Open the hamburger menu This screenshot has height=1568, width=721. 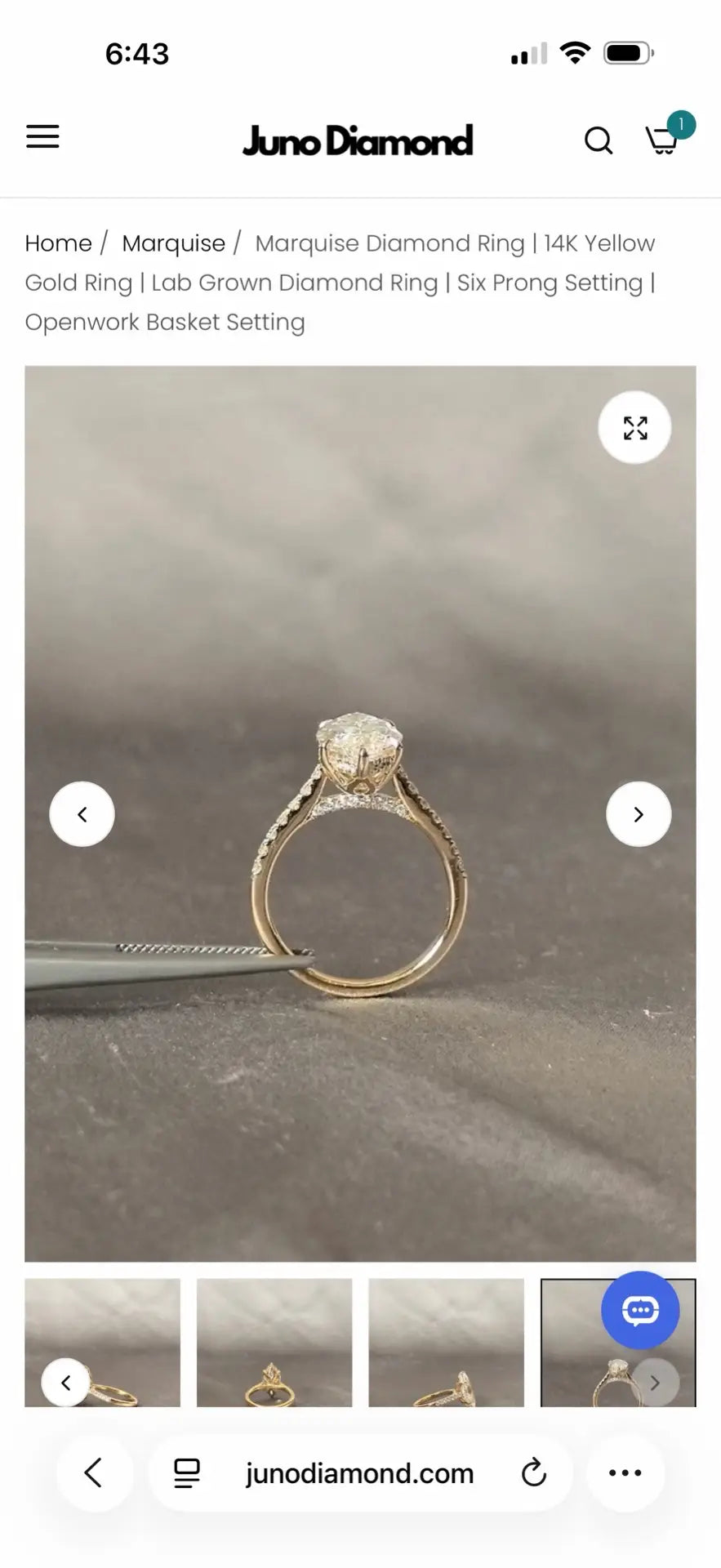pos(42,136)
